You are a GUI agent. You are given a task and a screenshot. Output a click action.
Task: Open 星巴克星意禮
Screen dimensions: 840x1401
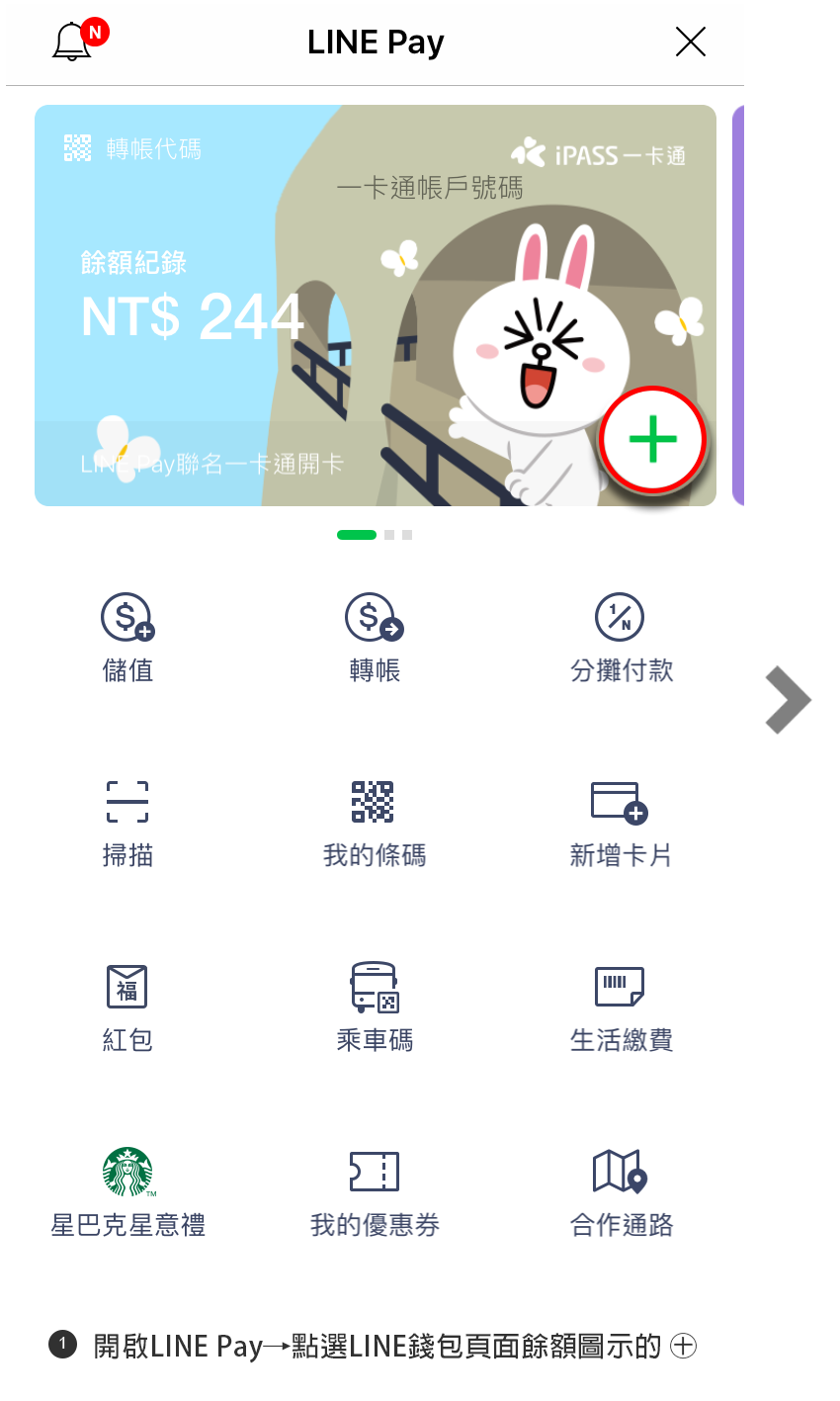point(128,1192)
